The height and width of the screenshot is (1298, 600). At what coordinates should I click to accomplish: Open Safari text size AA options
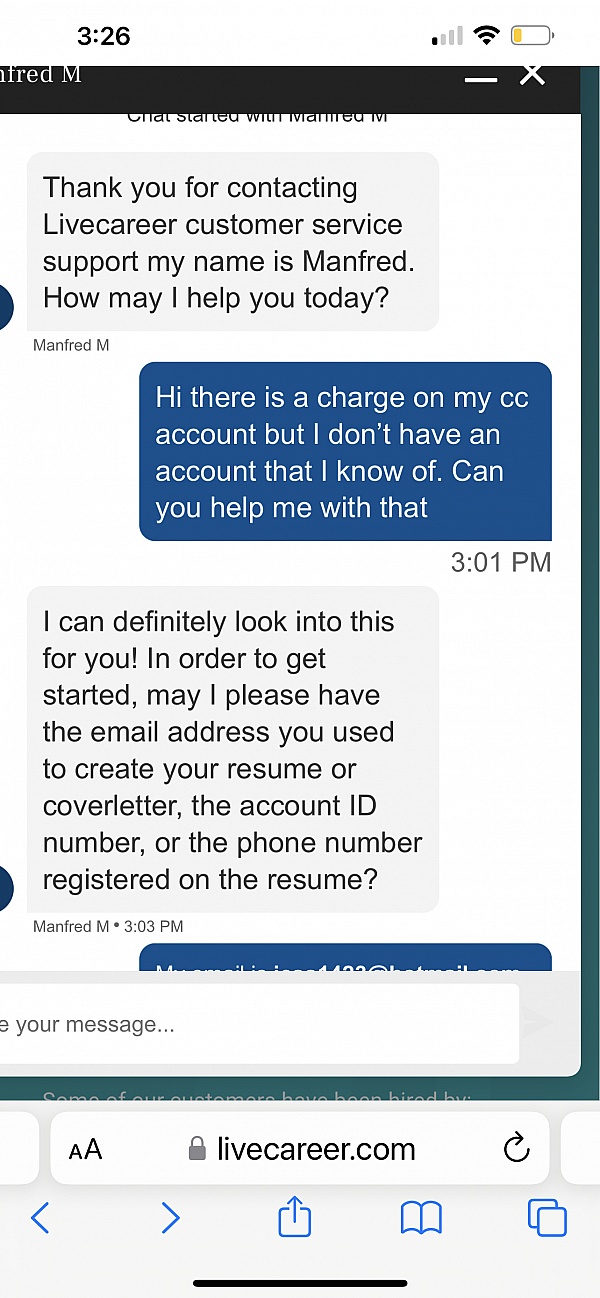pyautogui.click(x=86, y=1149)
